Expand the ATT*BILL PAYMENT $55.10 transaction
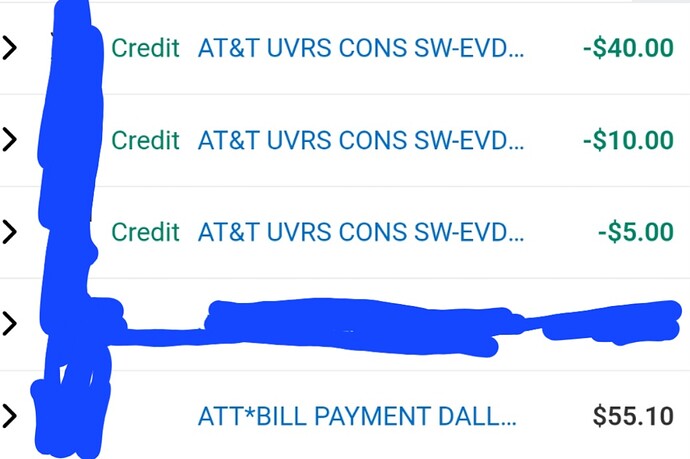690x459 pixels. (x=10, y=415)
